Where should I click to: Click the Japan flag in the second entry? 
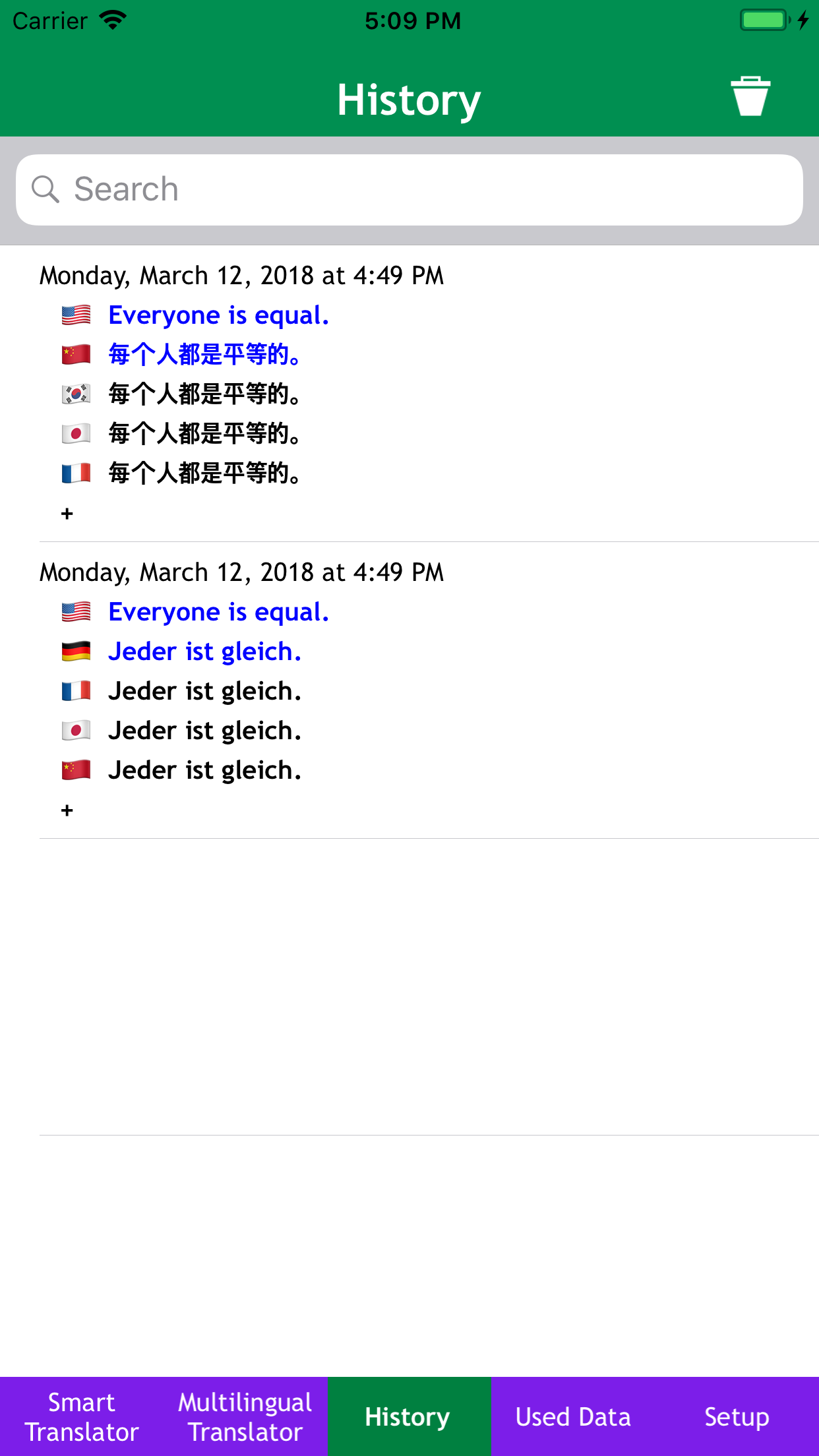pos(75,730)
